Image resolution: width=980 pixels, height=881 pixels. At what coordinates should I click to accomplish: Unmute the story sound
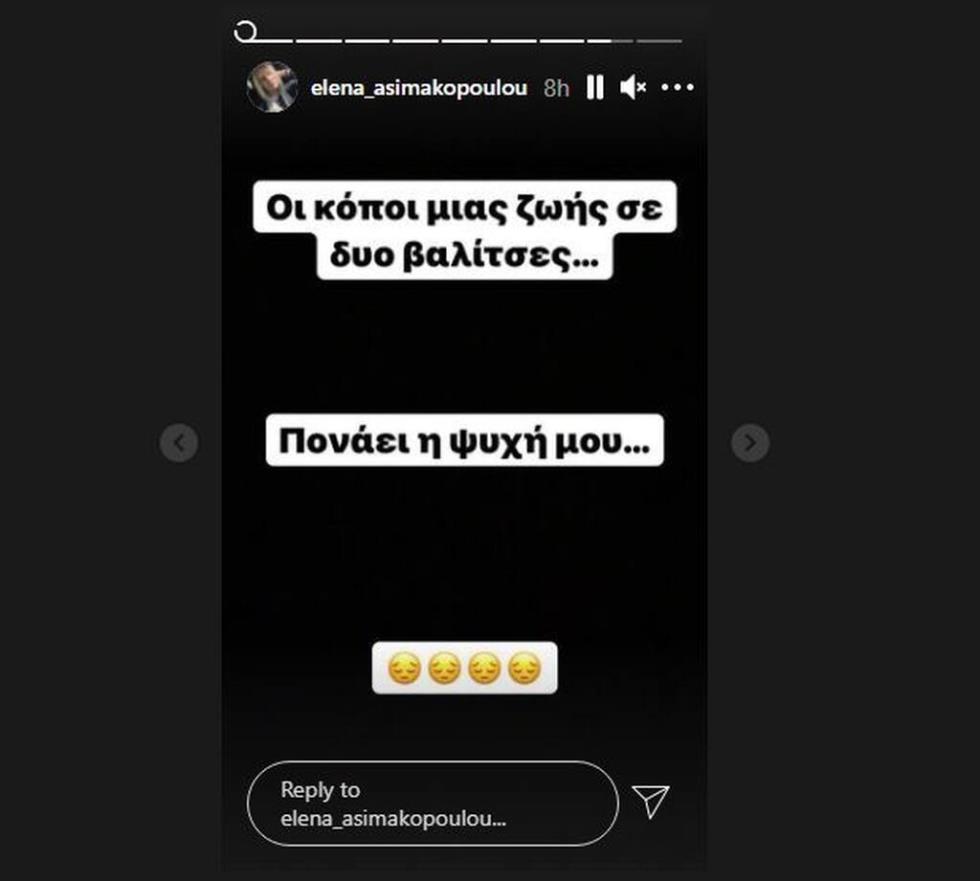pos(632,88)
